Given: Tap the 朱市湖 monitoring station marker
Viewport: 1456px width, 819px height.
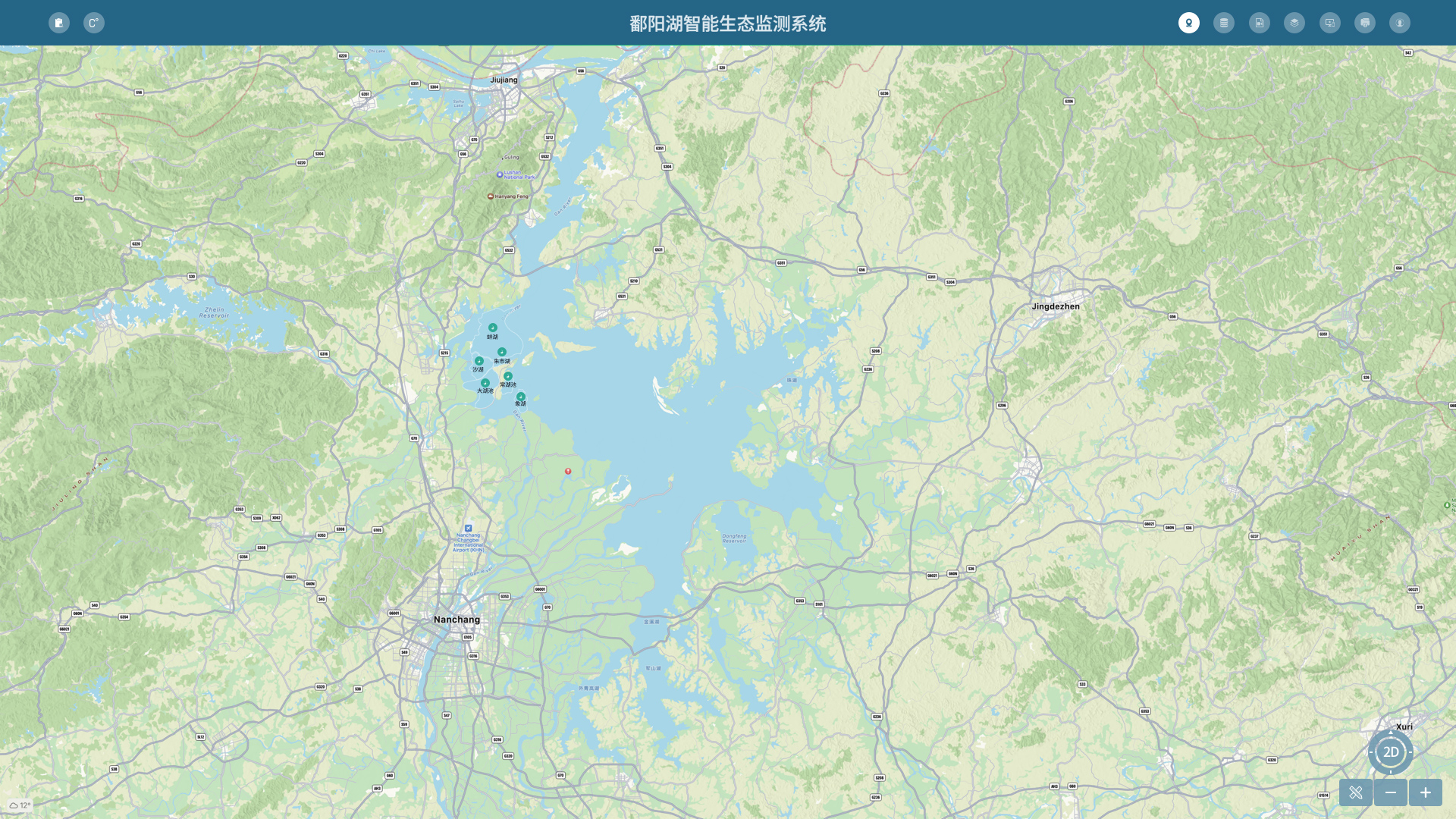Looking at the screenshot, I should (x=501, y=353).
